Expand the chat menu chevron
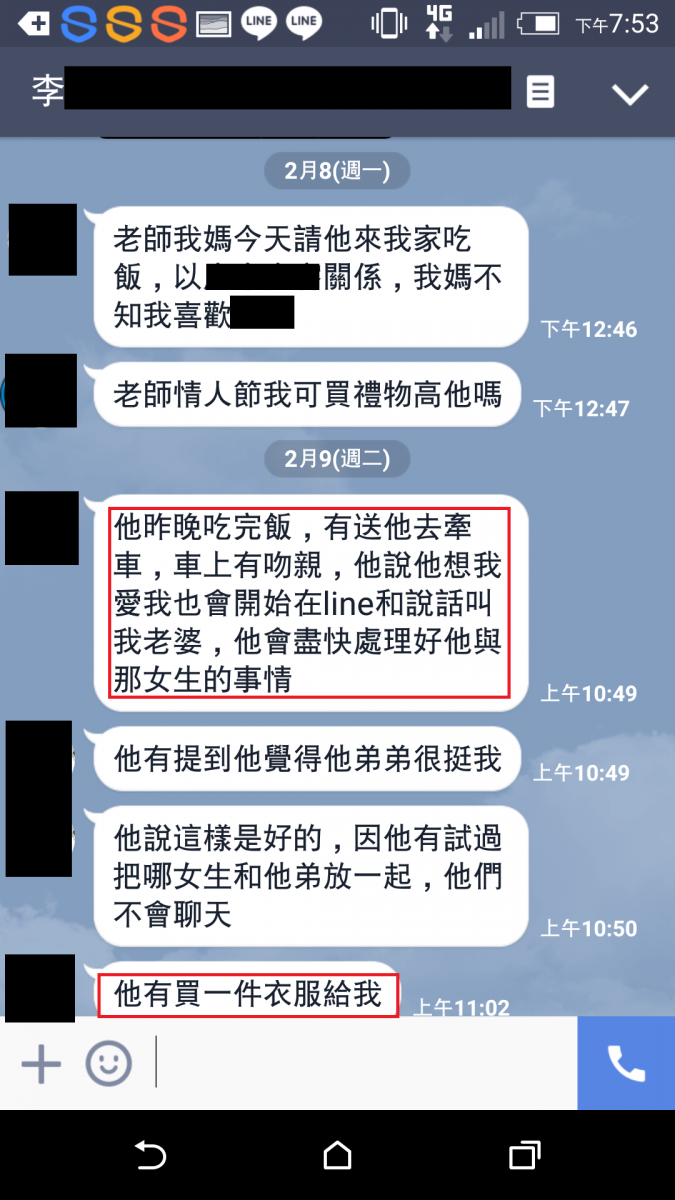Screen dimensions: 675x1200 point(630,94)
